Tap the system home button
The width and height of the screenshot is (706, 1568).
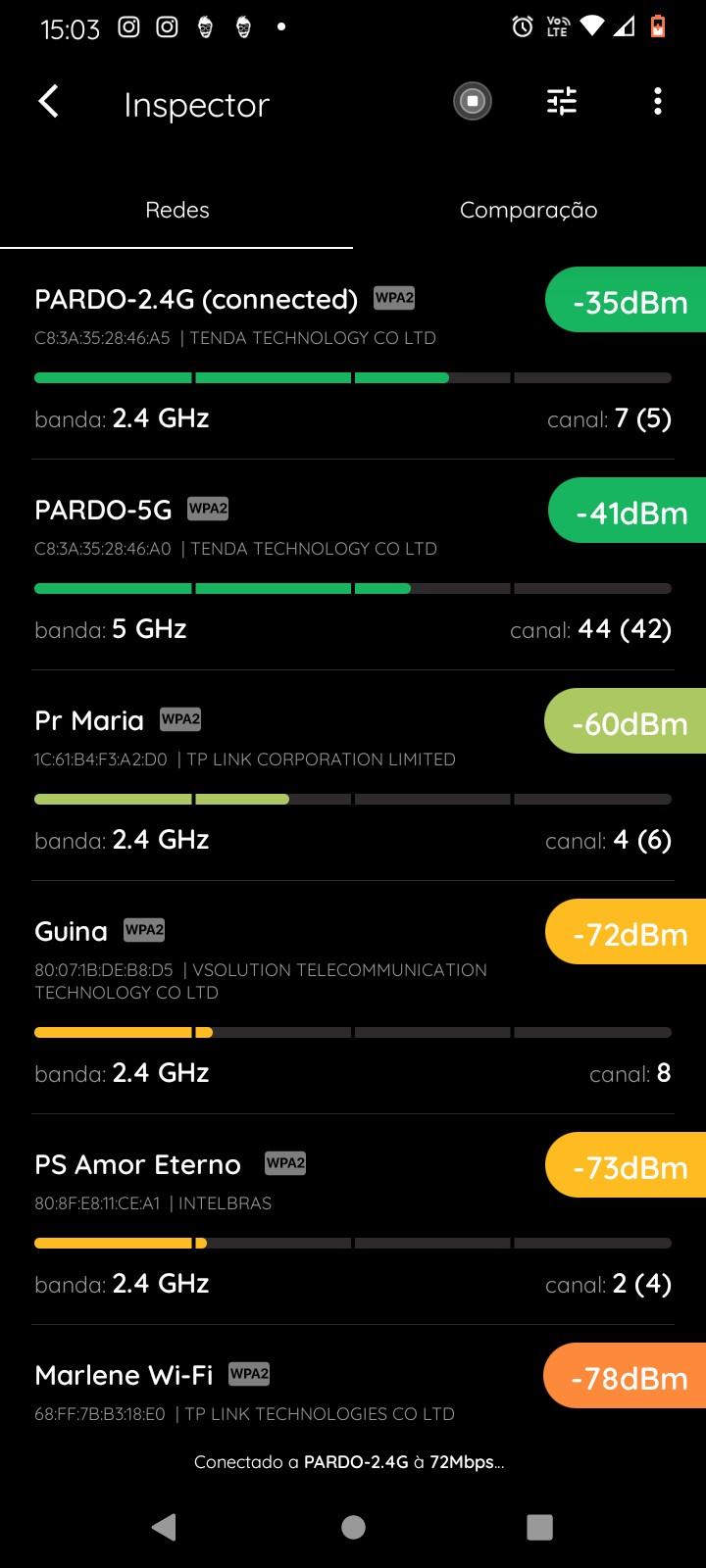[353, 1527]
